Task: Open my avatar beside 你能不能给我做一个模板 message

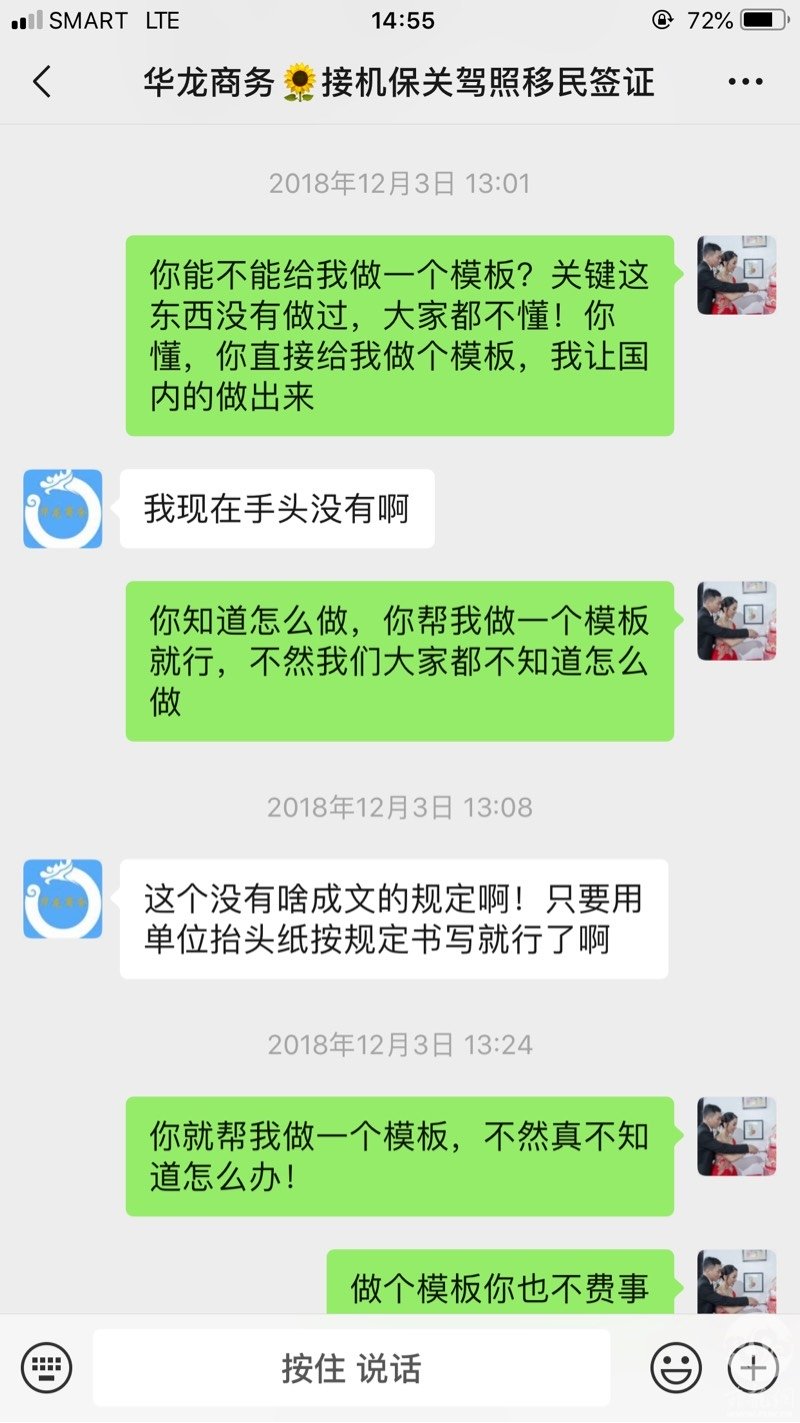Action: (737, 276)
